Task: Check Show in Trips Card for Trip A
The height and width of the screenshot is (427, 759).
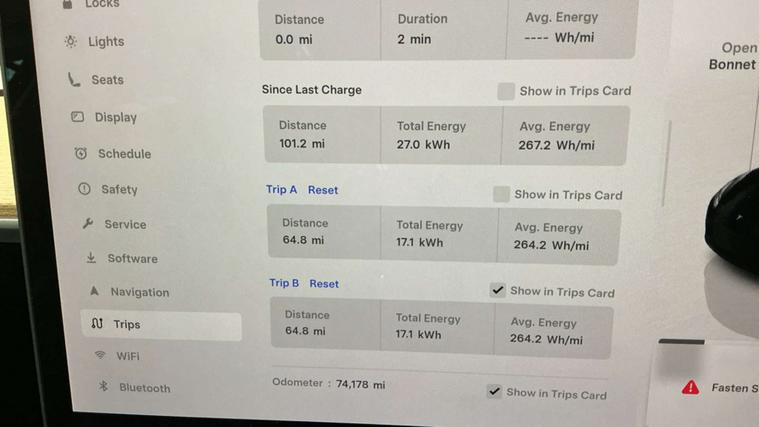Action: (501, 195)
